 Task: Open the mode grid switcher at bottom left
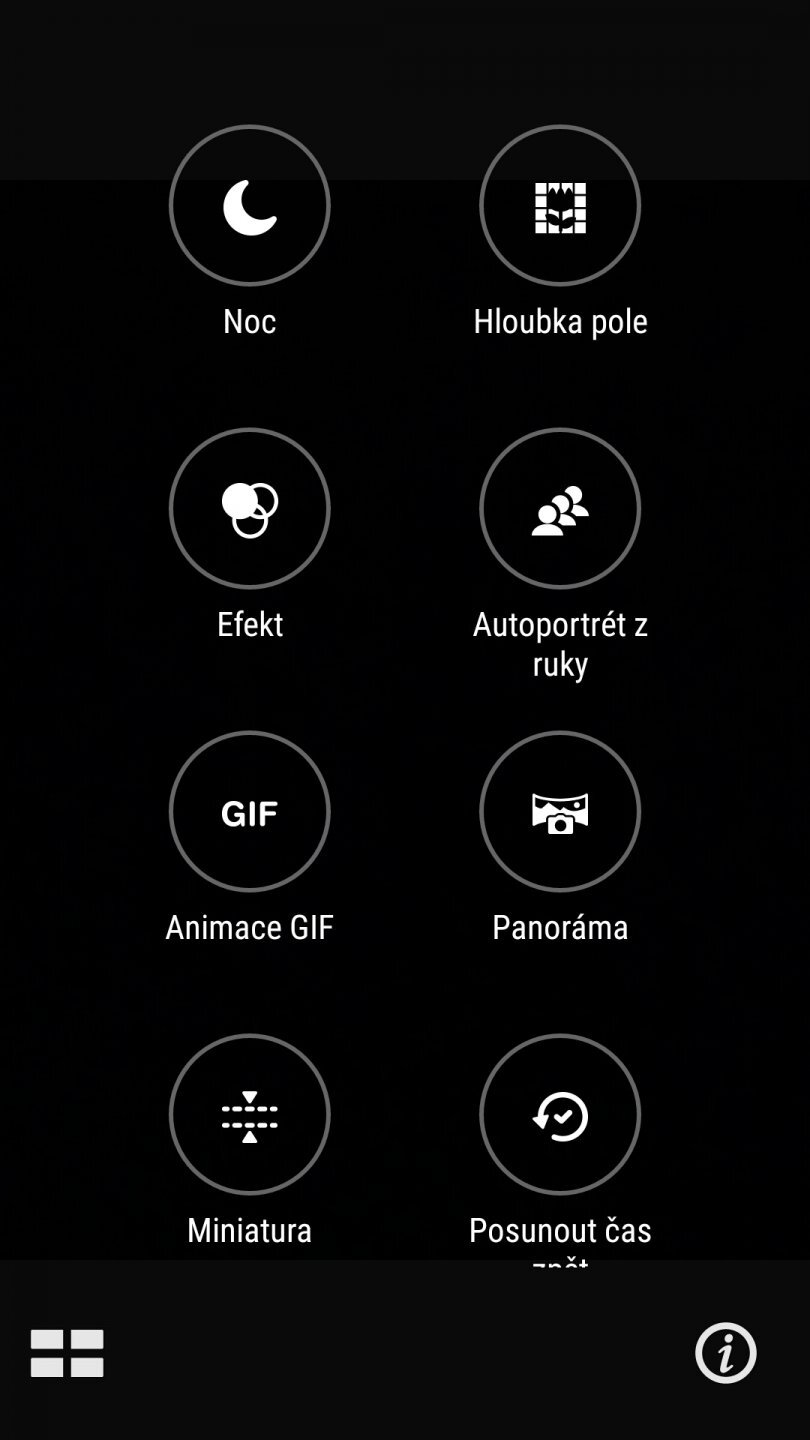click(x=67, y=1354)
